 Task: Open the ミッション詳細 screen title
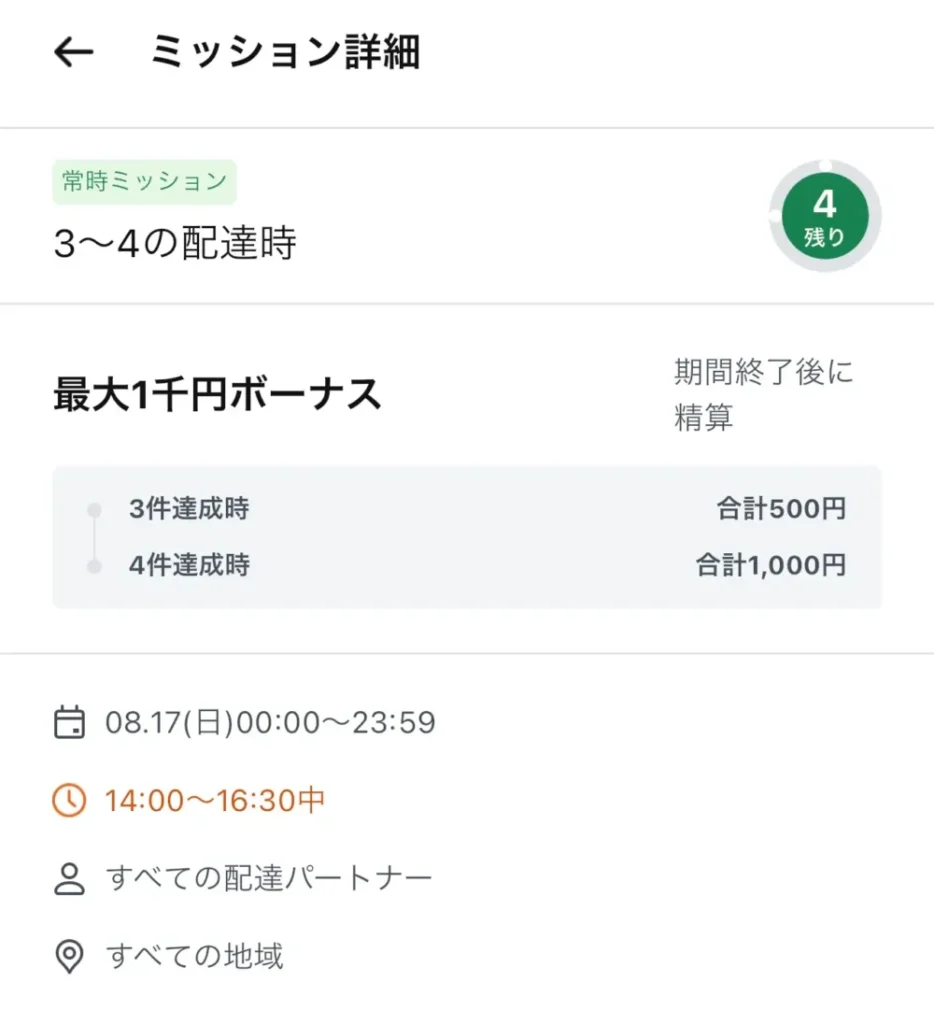pos(286,52)
